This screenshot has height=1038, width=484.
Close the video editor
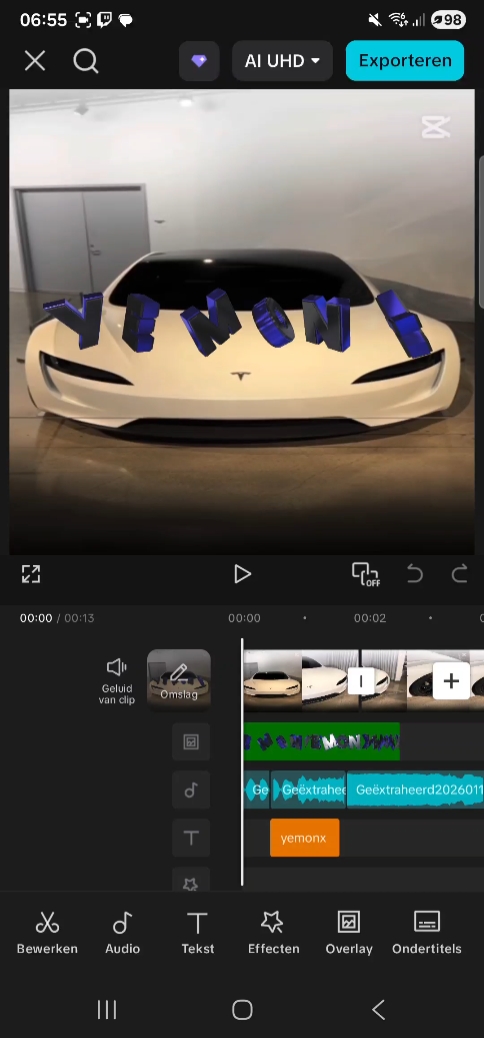point(35,61)
